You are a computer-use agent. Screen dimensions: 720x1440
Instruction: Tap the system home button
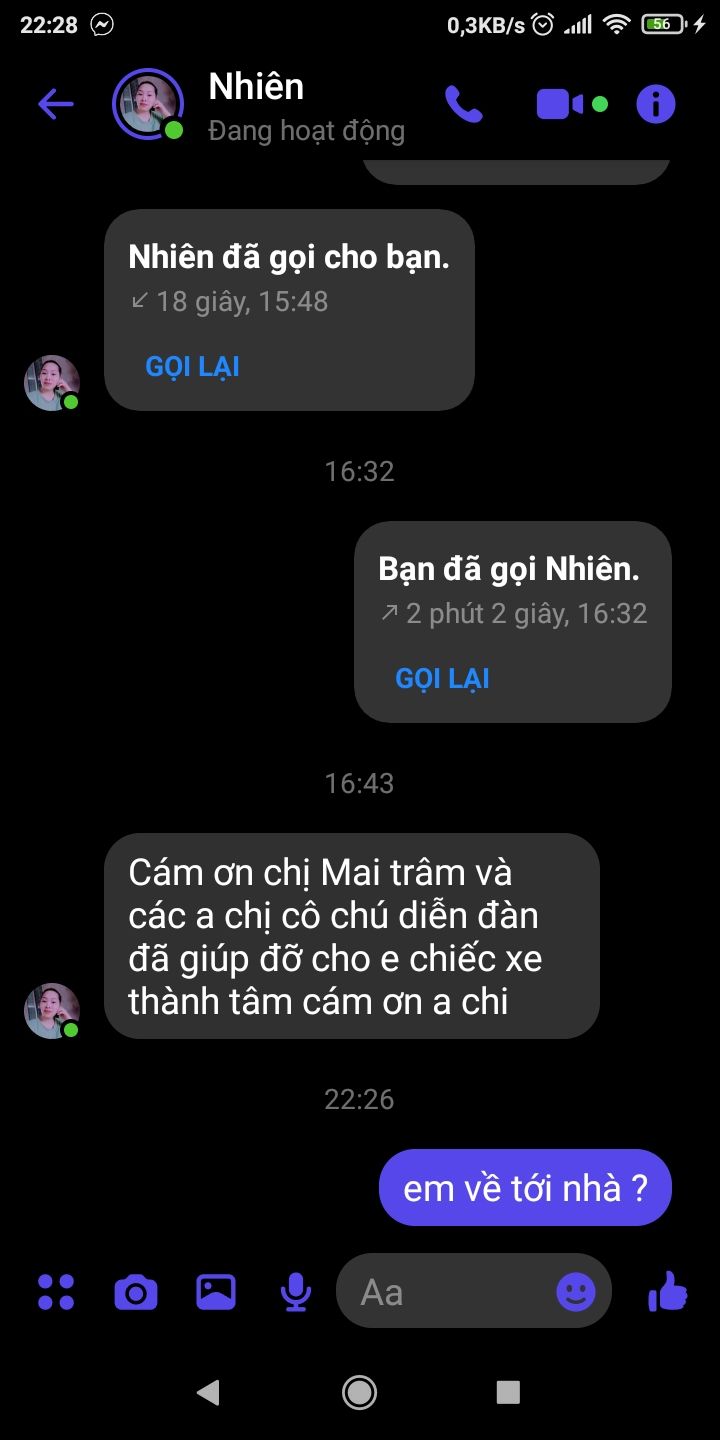tap(360, 1392)
